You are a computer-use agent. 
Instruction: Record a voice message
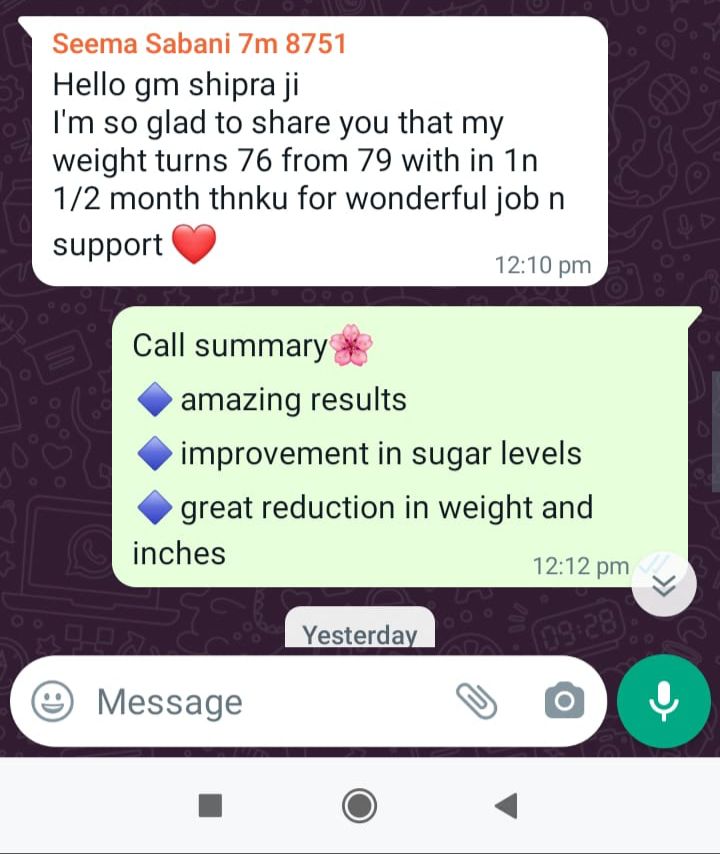click(x=664, y=701)
